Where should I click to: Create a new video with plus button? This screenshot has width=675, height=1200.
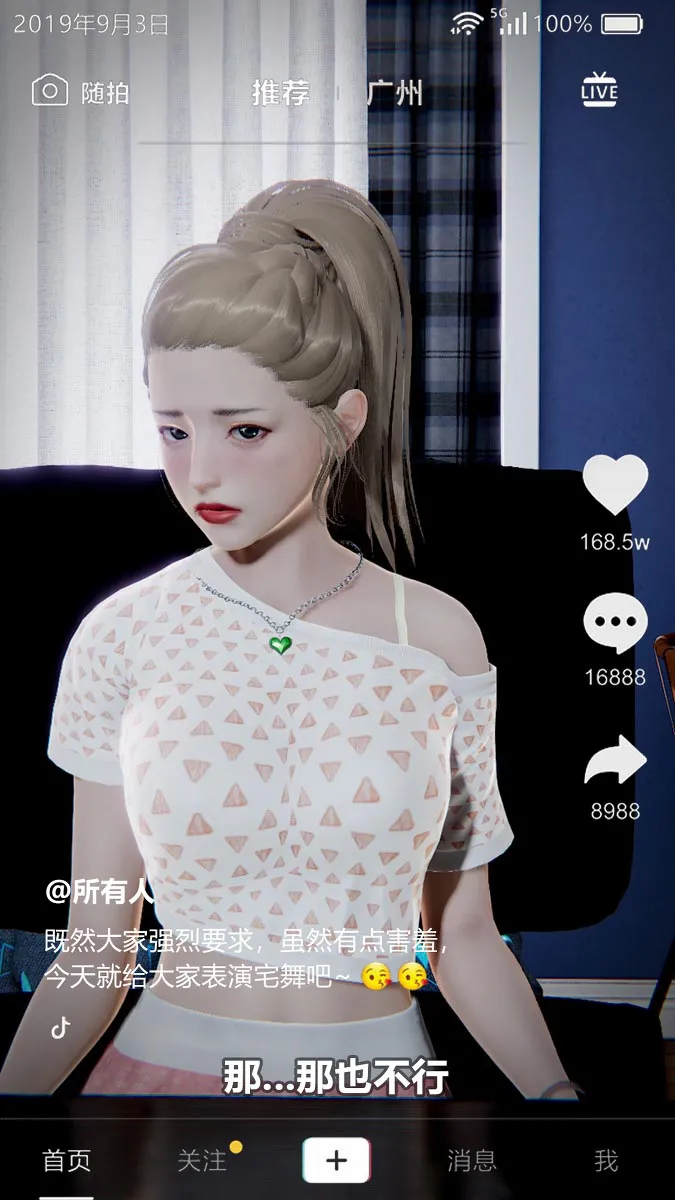coord(337,1160)
